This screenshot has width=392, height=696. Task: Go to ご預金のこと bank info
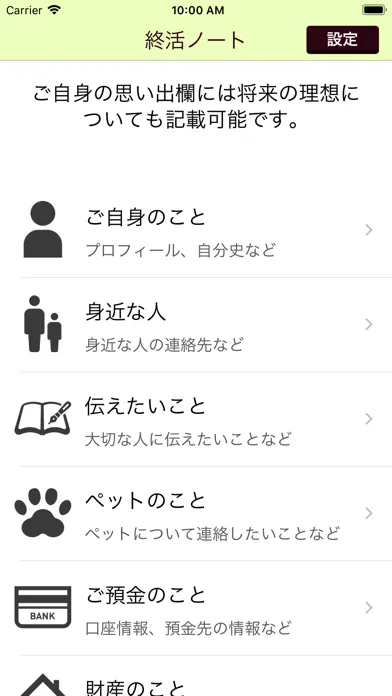196,608
